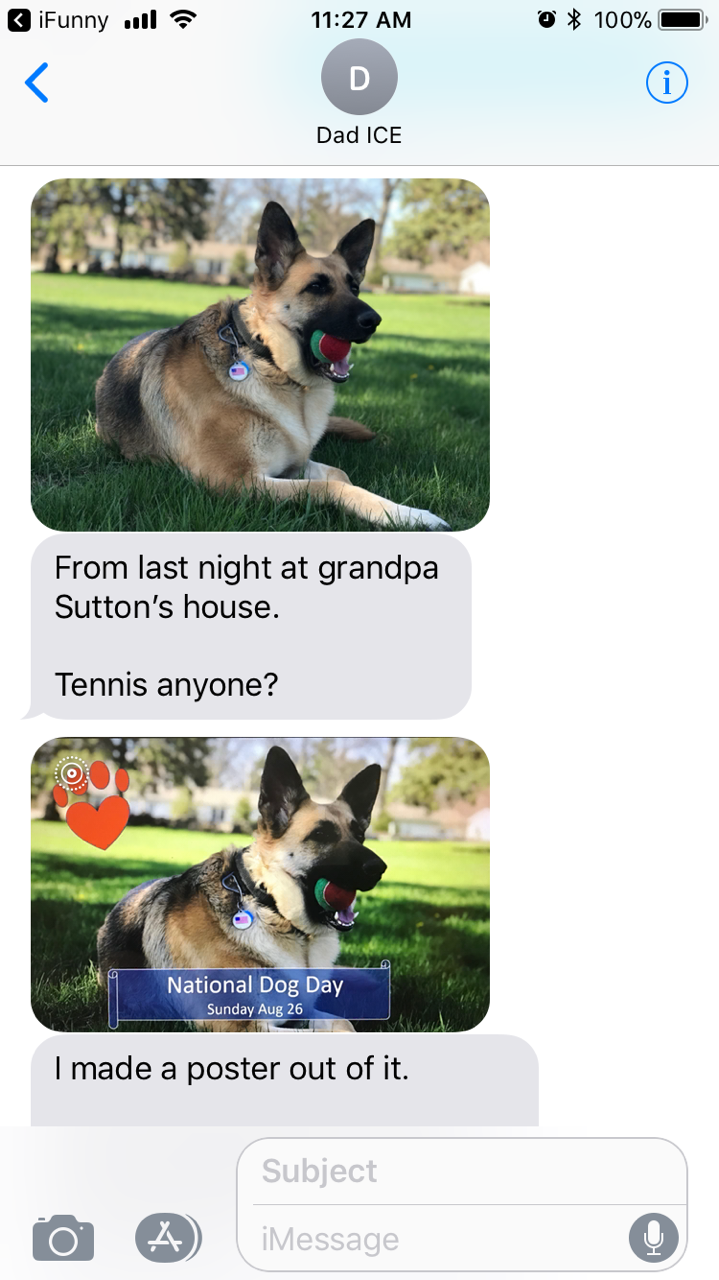Open conversation details info icon
The height and width of the screenshot is (1280, 719).
[x=666, y=83]
